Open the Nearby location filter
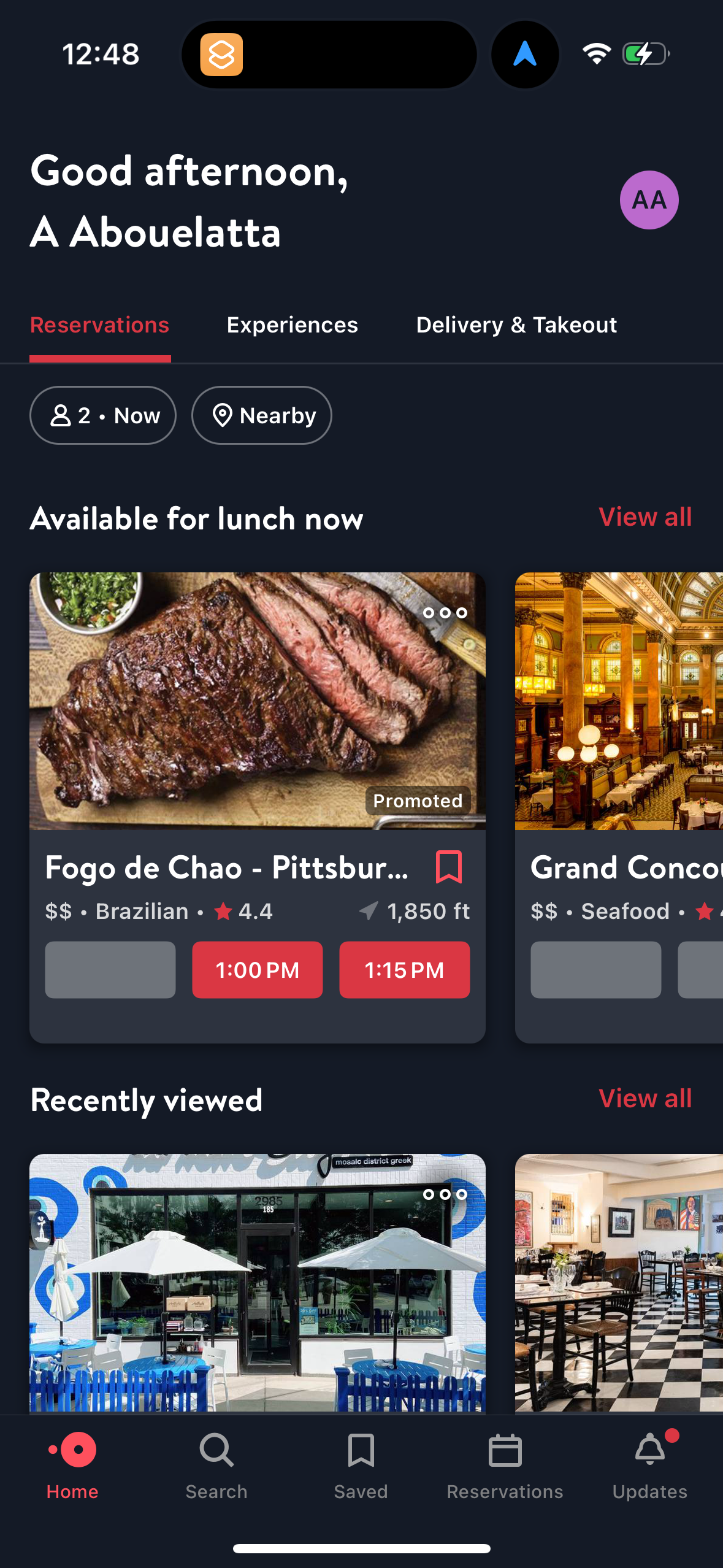This screenshot has height=1568, width=723. point(261,415)
